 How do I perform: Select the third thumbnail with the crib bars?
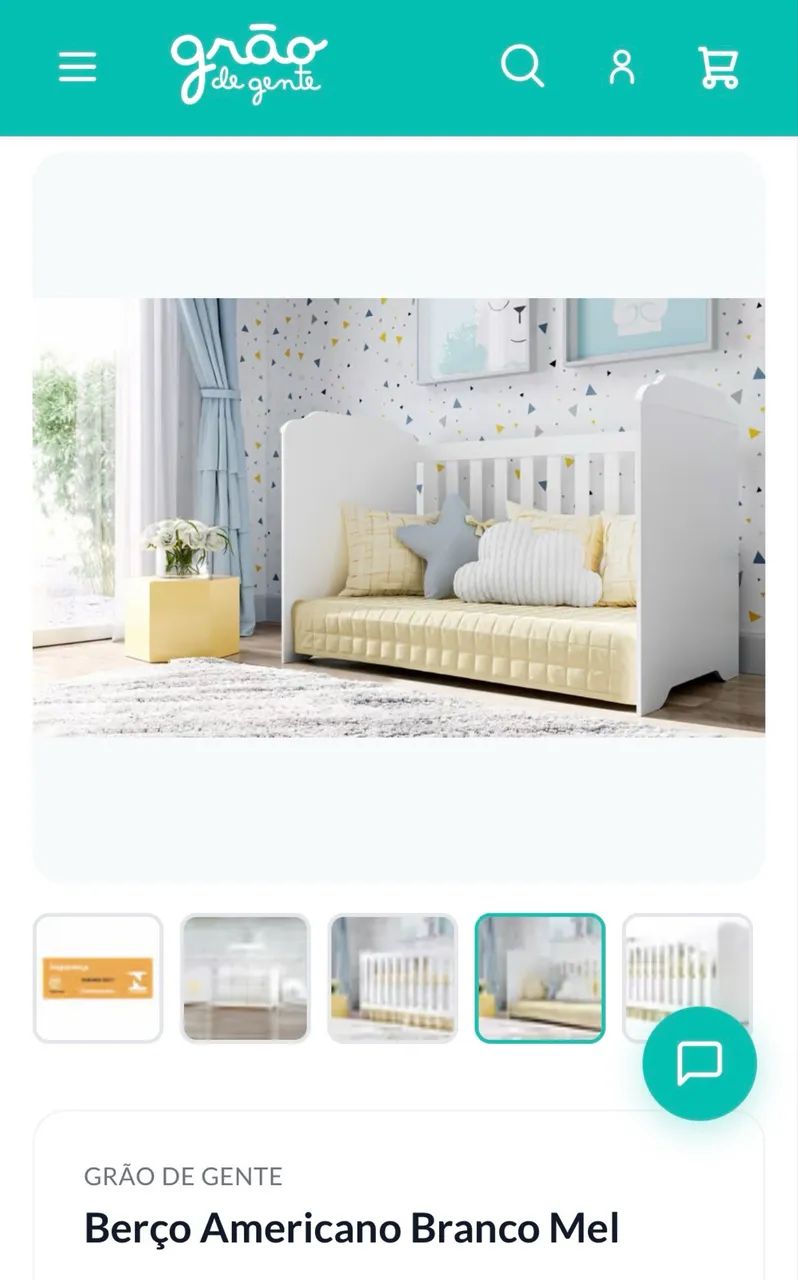(392, 978)
